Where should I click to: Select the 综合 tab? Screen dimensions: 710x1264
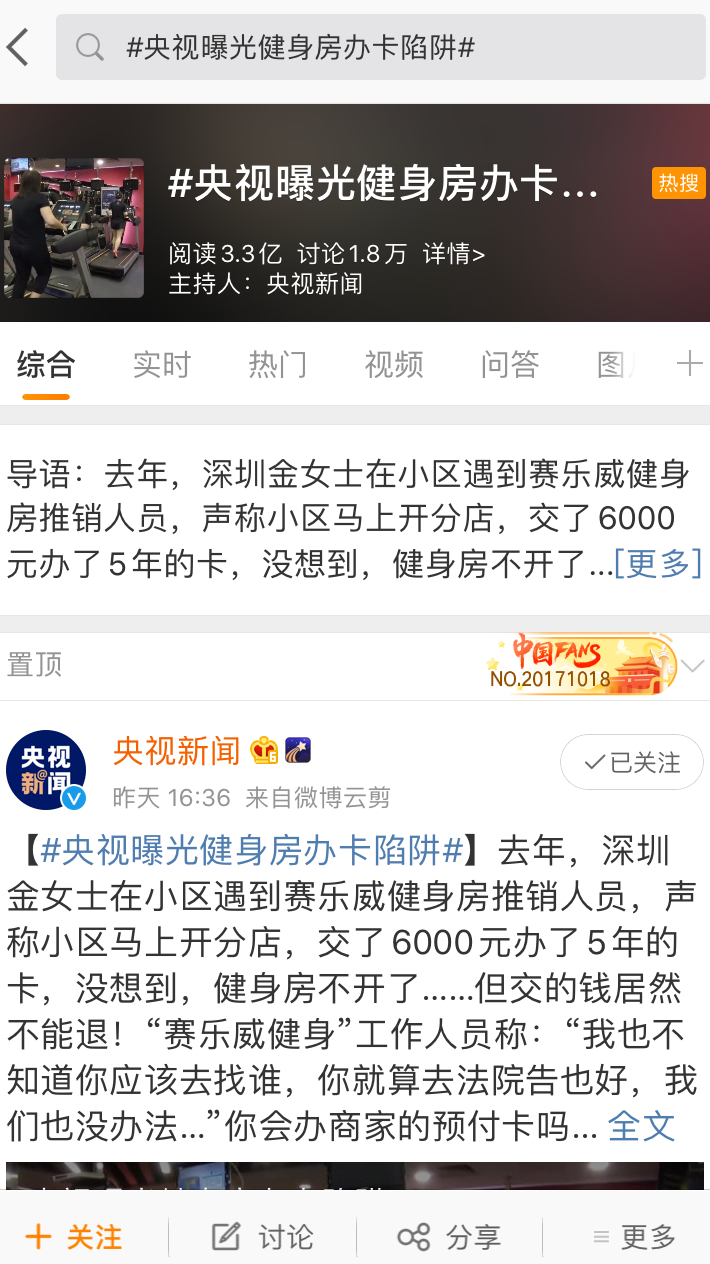pos(46,365)
